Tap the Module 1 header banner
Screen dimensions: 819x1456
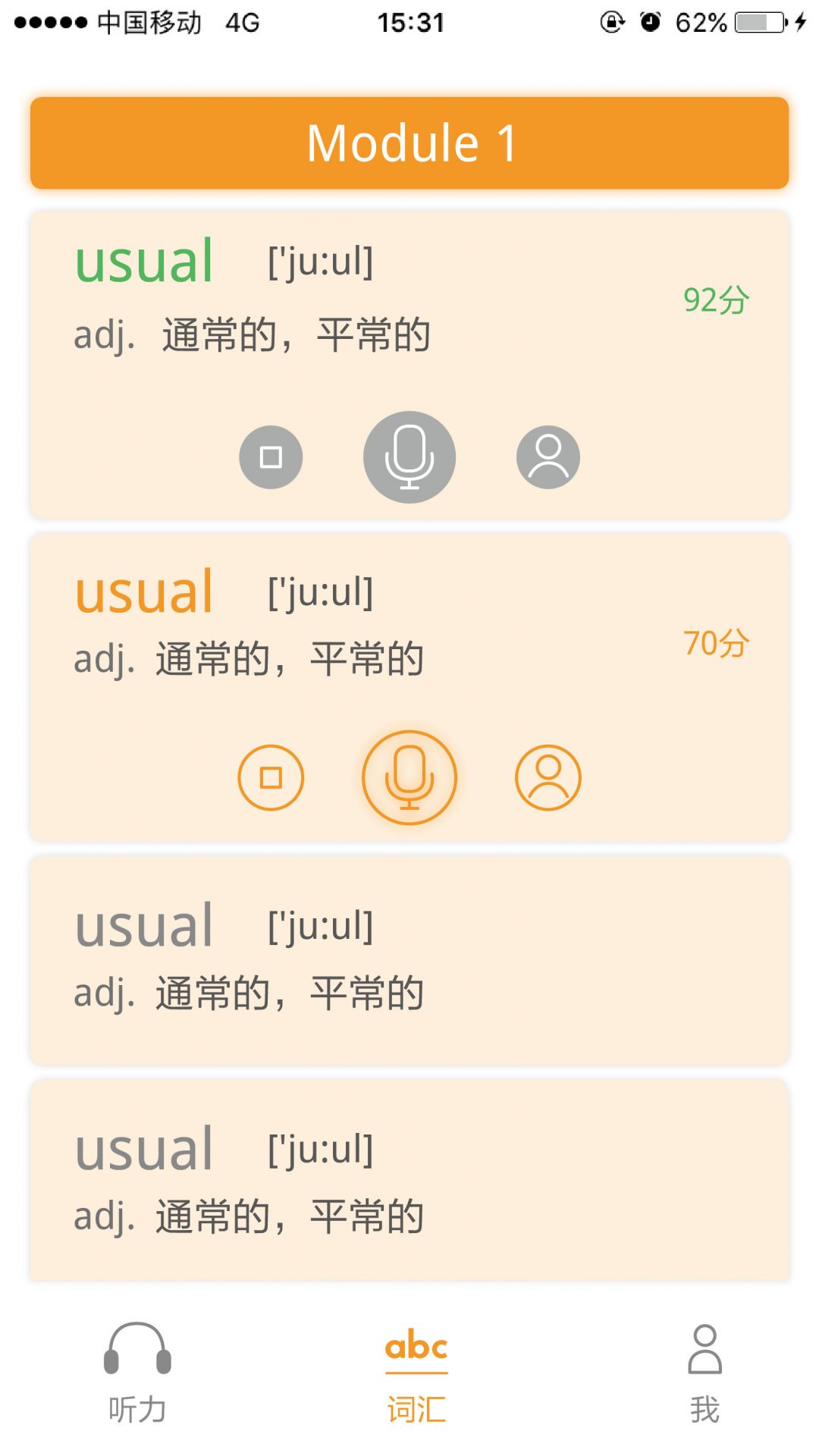click(409, 143)
